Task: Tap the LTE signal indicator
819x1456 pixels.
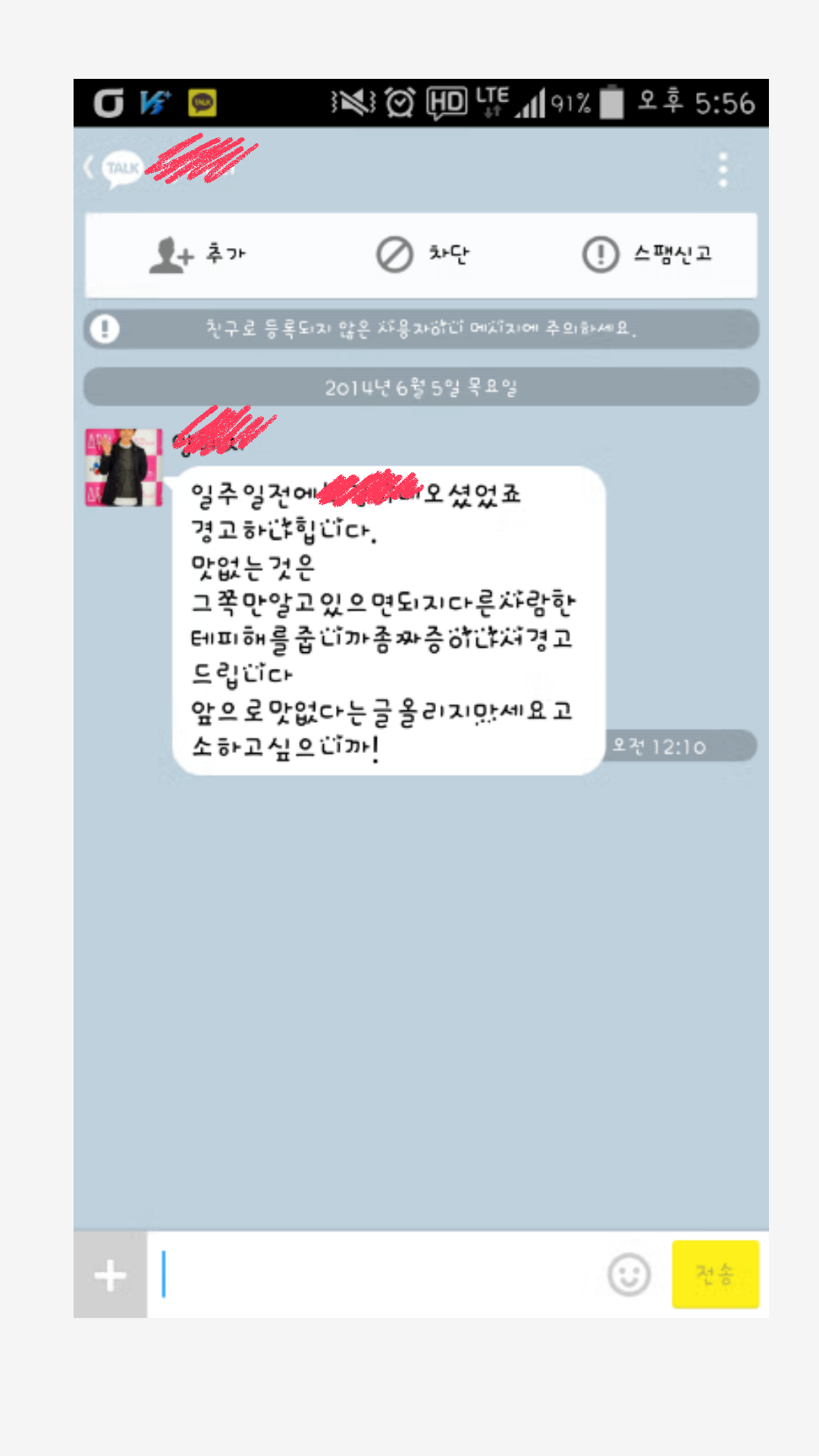Action: pyautogui.click(x=491, y=104)
